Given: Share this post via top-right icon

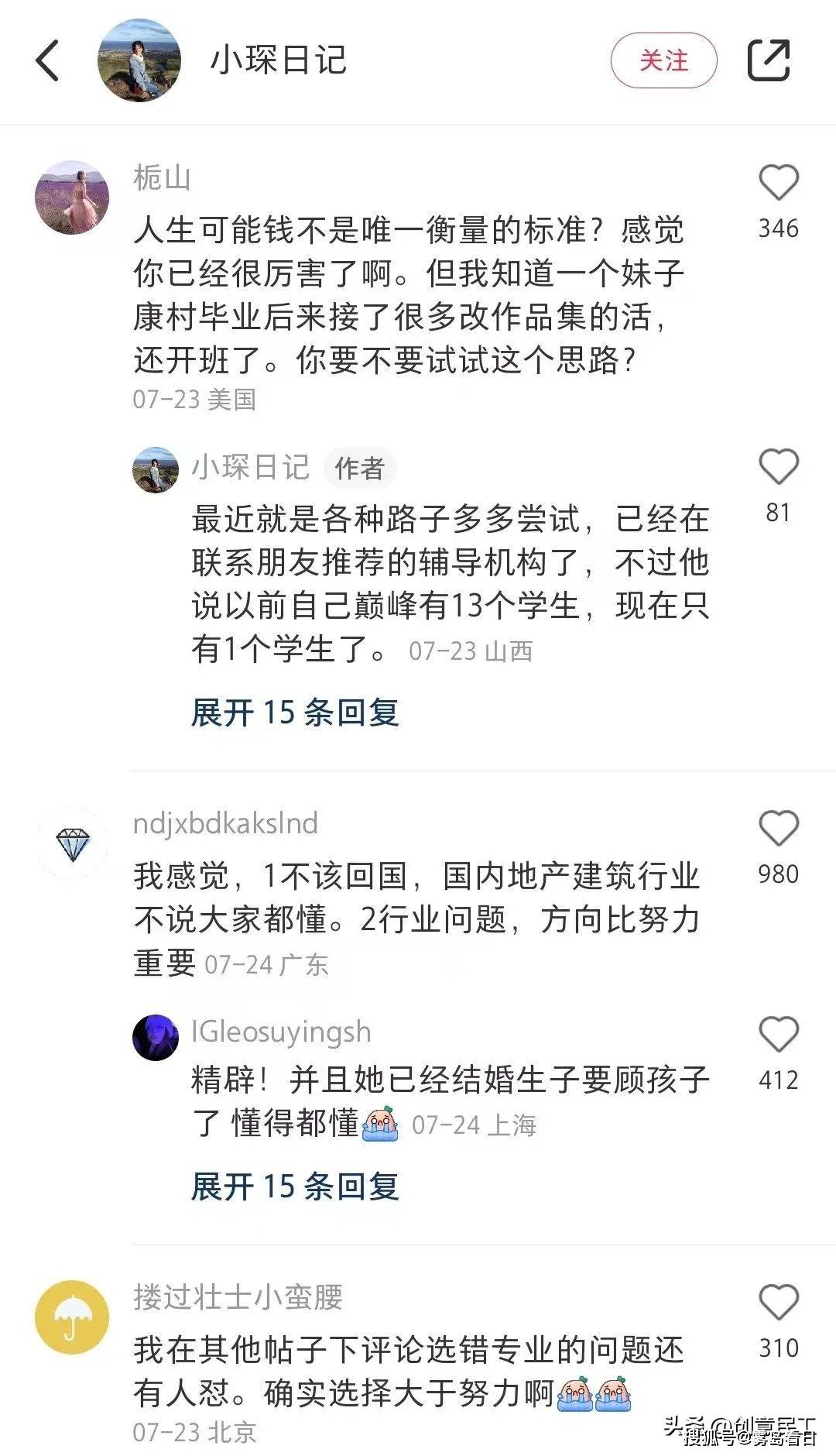Looking at the screenshot, I should point(768,60).
